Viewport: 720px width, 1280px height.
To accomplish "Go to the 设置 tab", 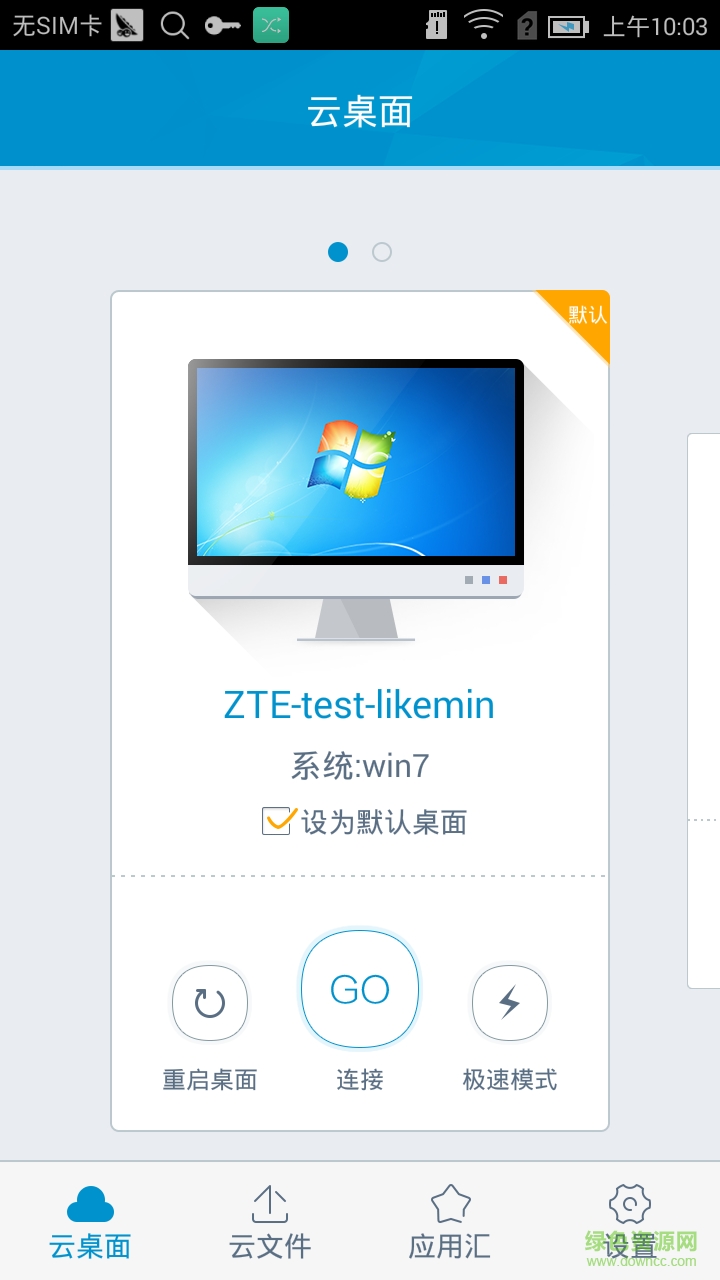I will click(630, 1221).
